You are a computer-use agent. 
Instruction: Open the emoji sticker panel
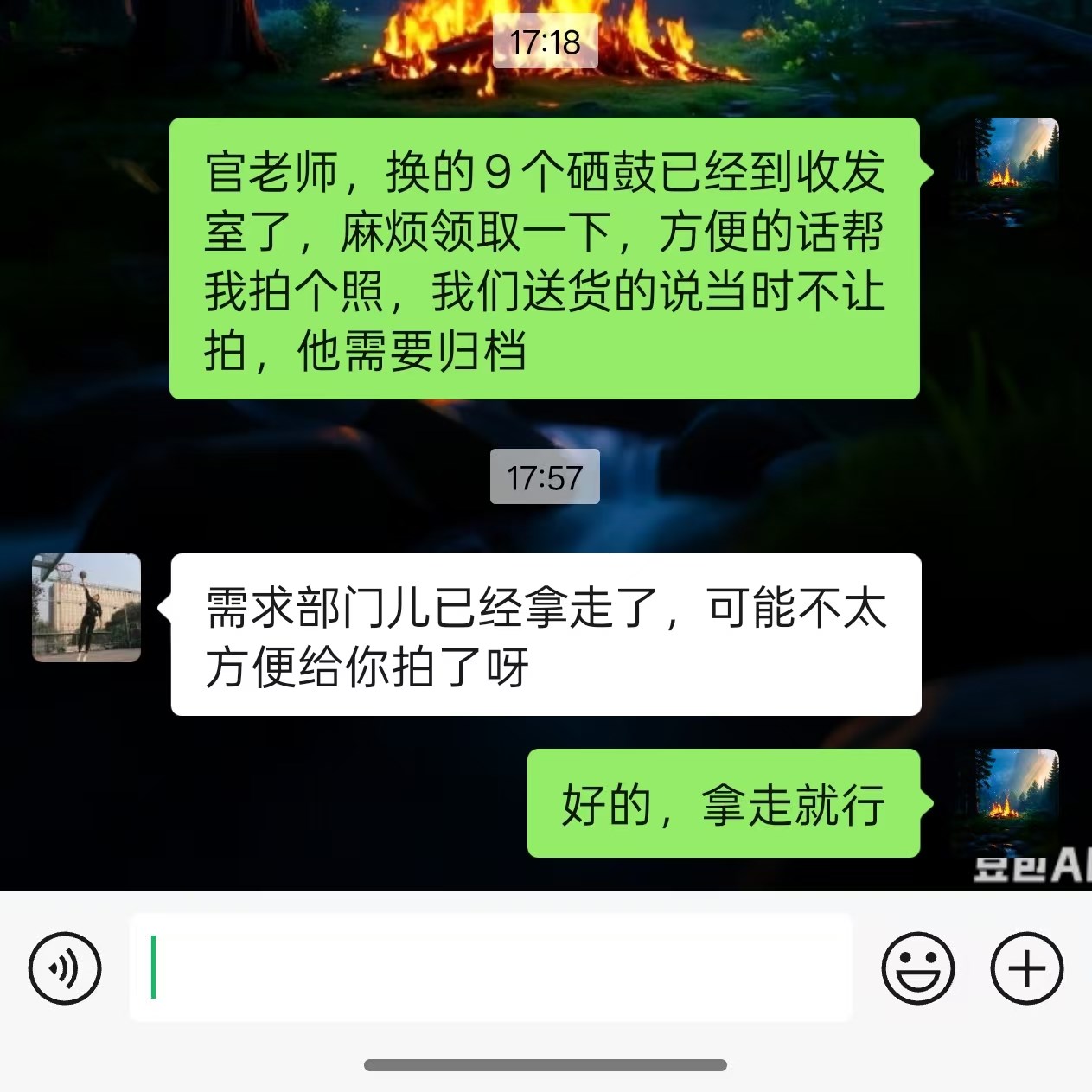pyautogui.click(x=917, y=968)
